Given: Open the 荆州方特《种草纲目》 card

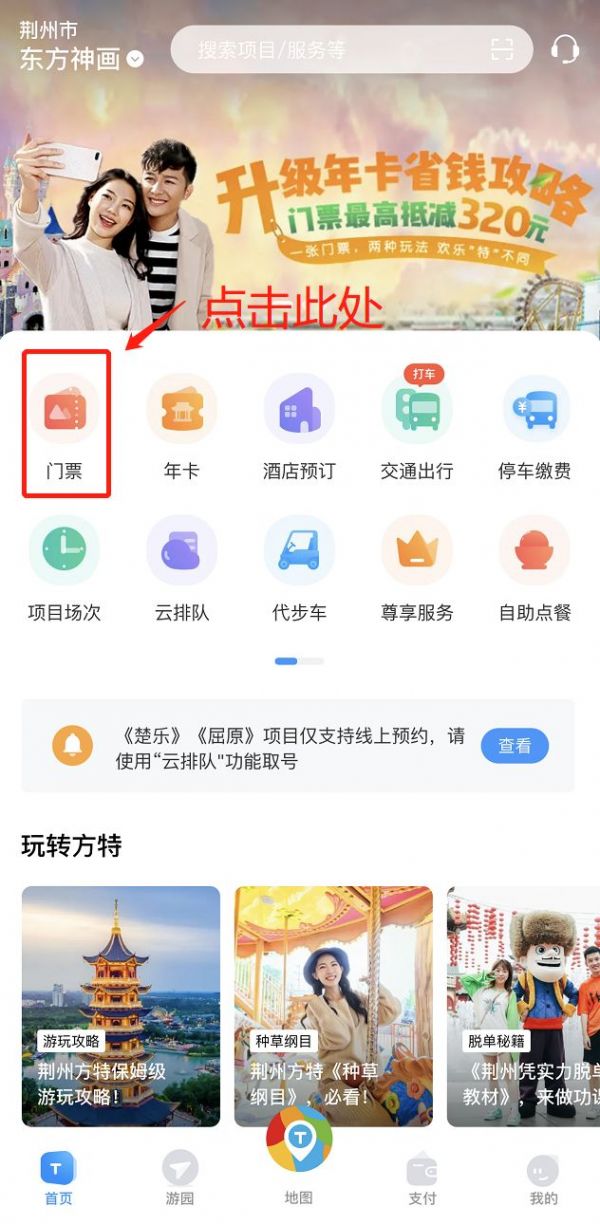Looking at the screenshot, I should pyautogui.click(x=333, y=1005).
